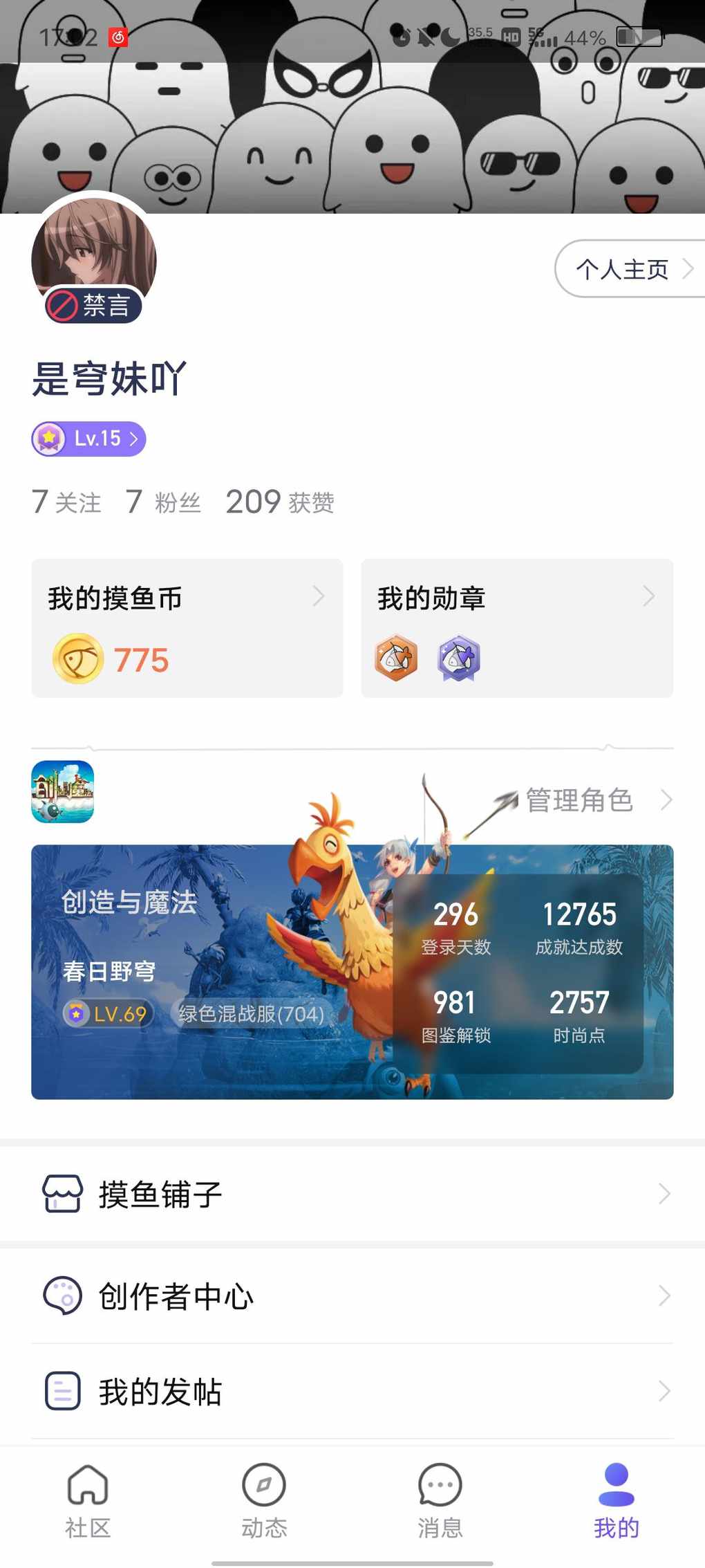Tap the game icon above the character card

click(x=62, y=792)
